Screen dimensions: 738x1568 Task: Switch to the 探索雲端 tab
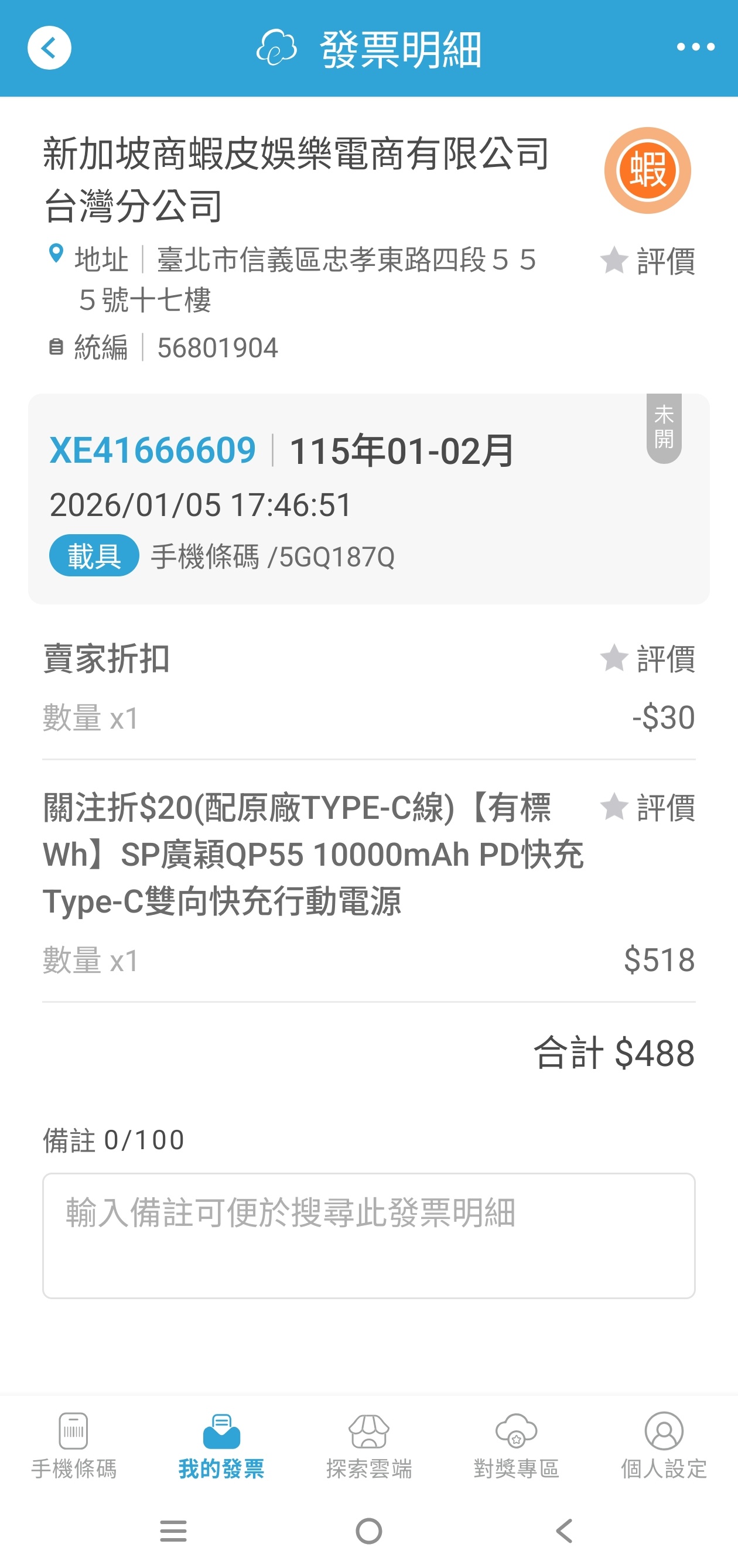click(369, 1446)
